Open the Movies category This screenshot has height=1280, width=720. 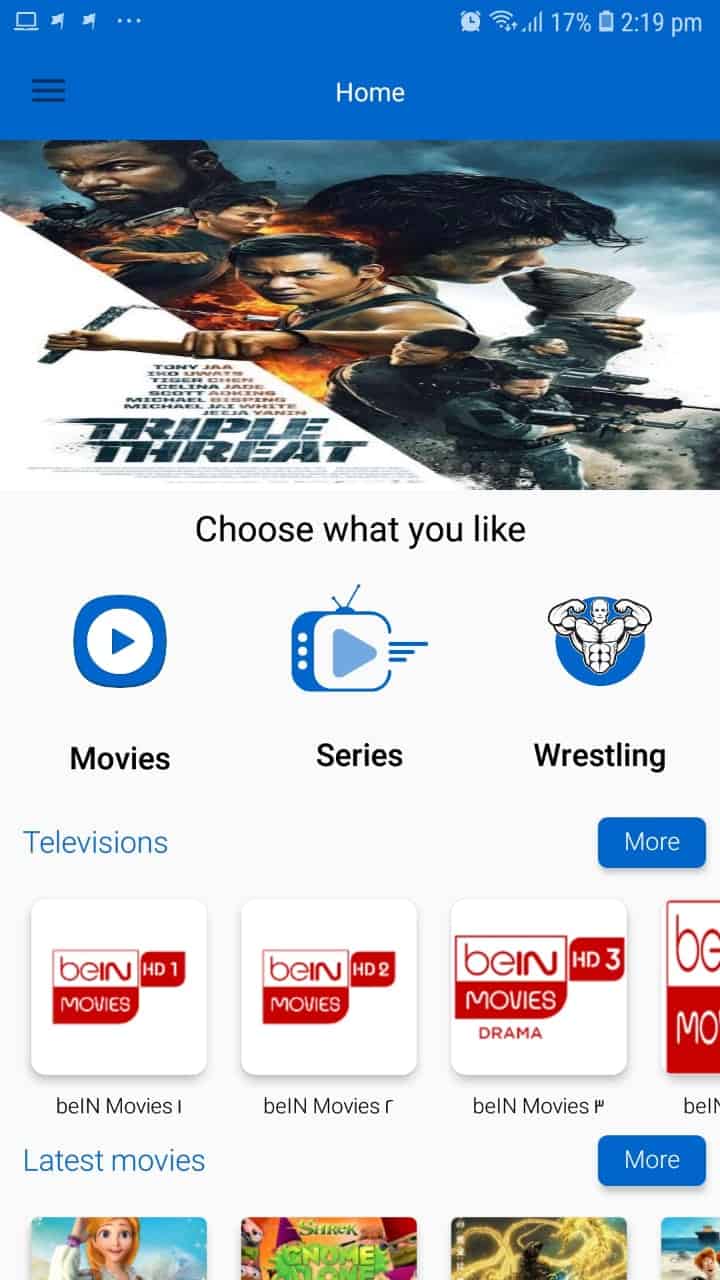(120, 640)
